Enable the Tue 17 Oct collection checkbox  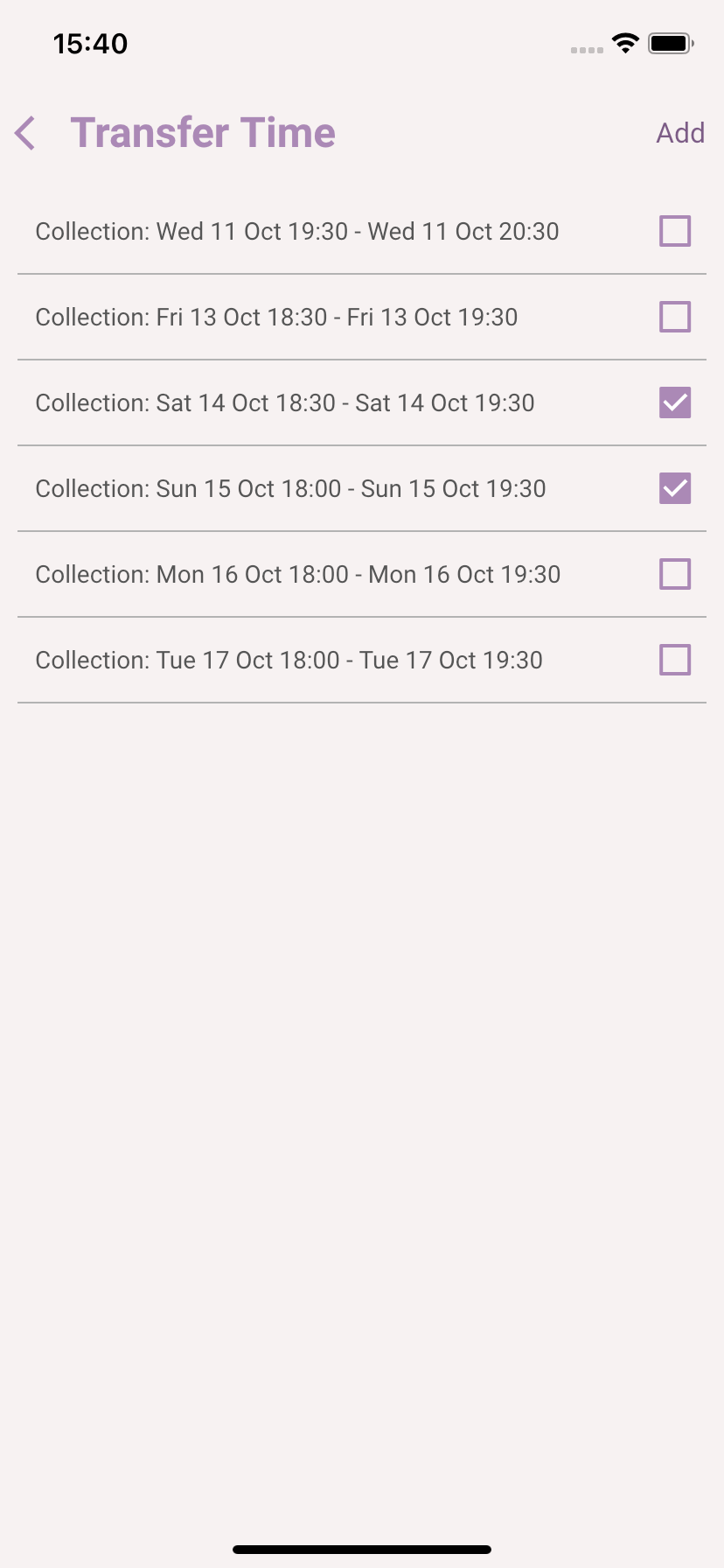click(675, 660)
